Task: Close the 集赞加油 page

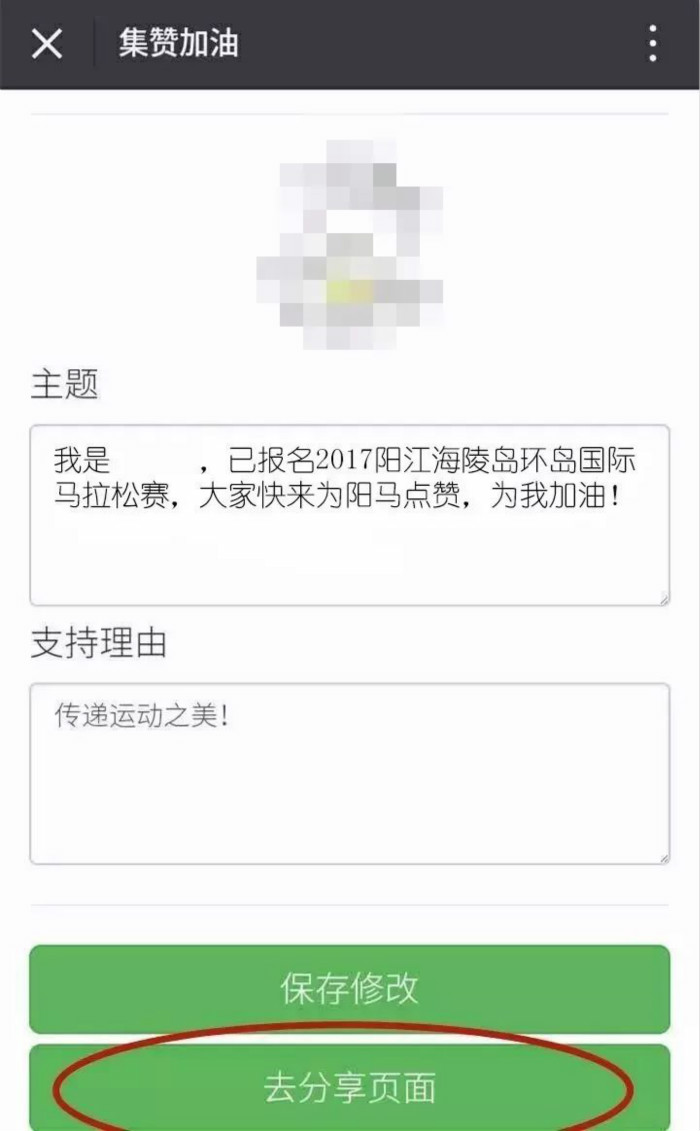Action: [x=47, y=44]
